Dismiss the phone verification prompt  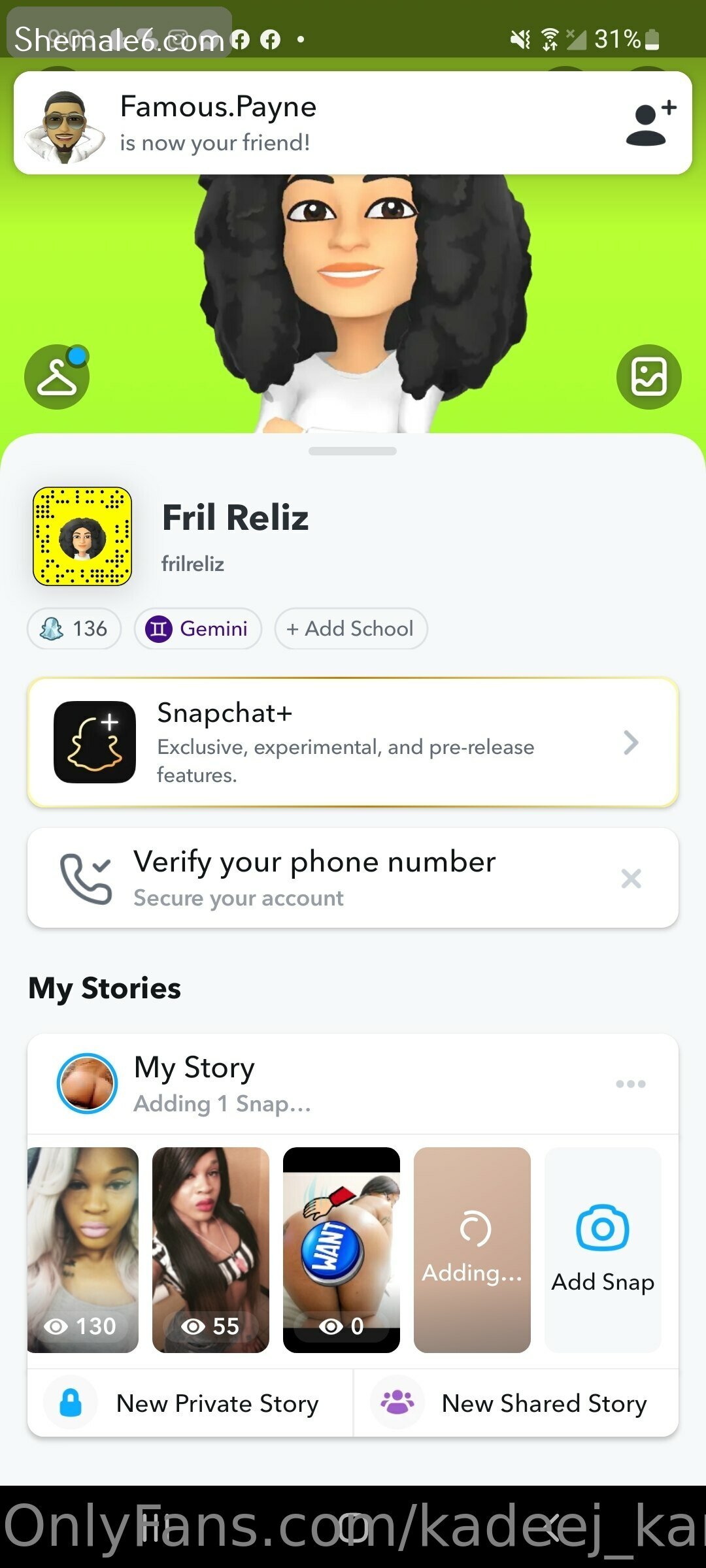(x=631, y=878)
